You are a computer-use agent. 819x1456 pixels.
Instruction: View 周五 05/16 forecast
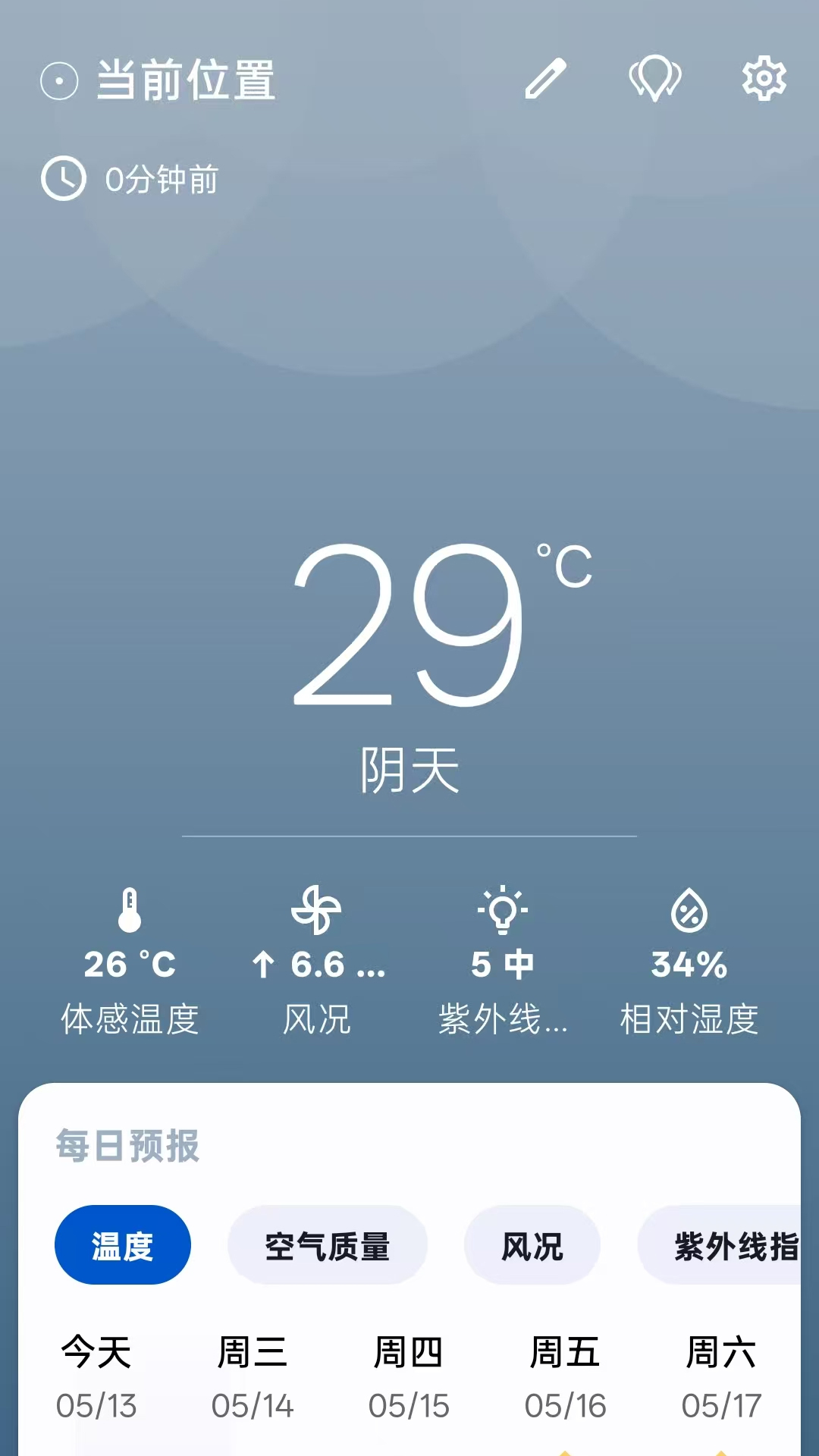coord(566,1378)
